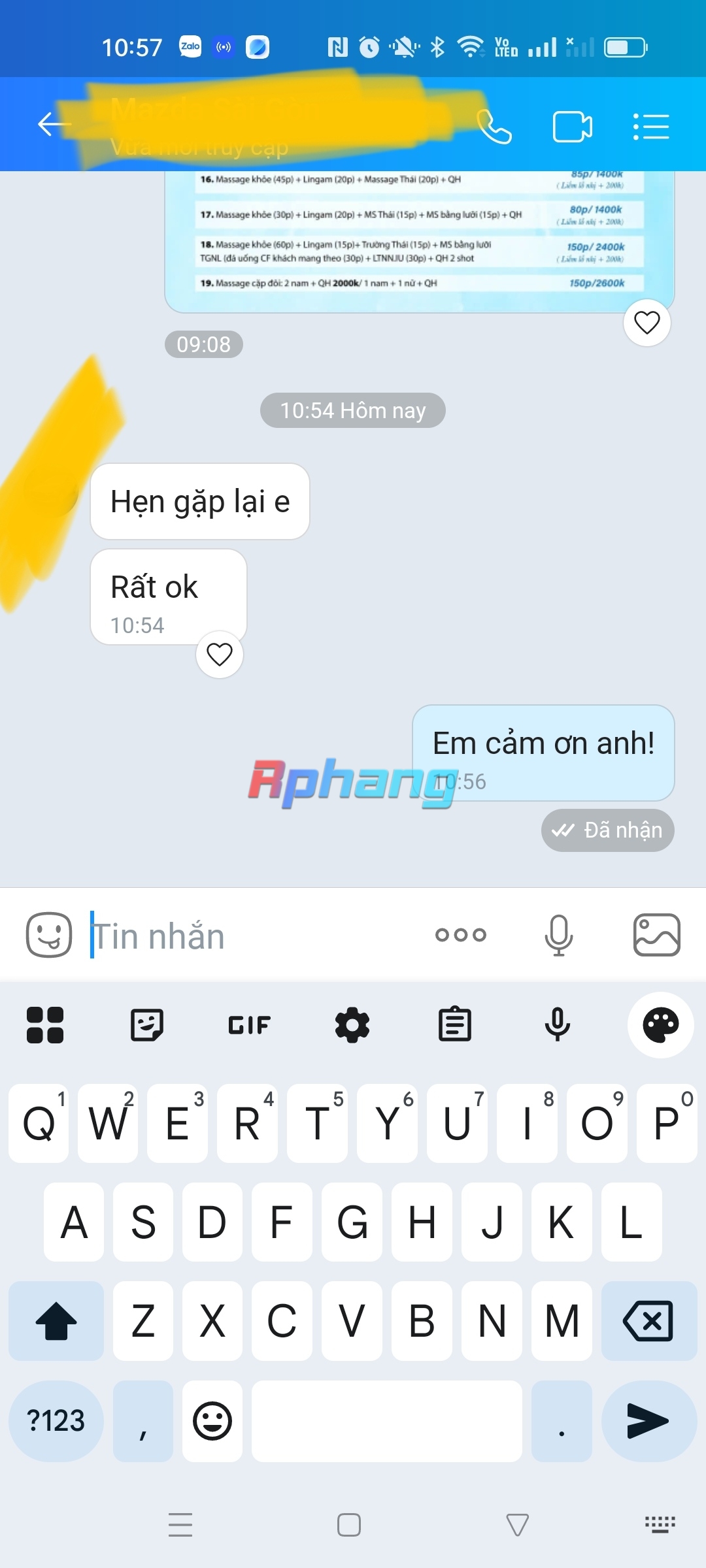The width and height of the screenshot is (706, 1568).
Task: Record a voice message in chat
Action: click(x=559, y=935)
